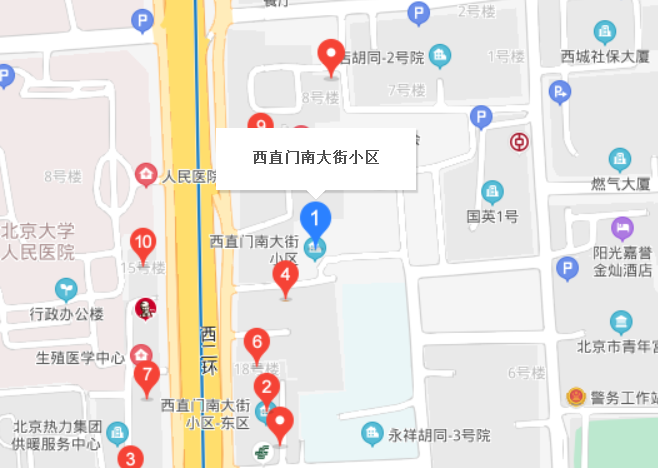Open the 西直门南大街小区 info bubble
The image size is (658, 468).
[316, 158]
